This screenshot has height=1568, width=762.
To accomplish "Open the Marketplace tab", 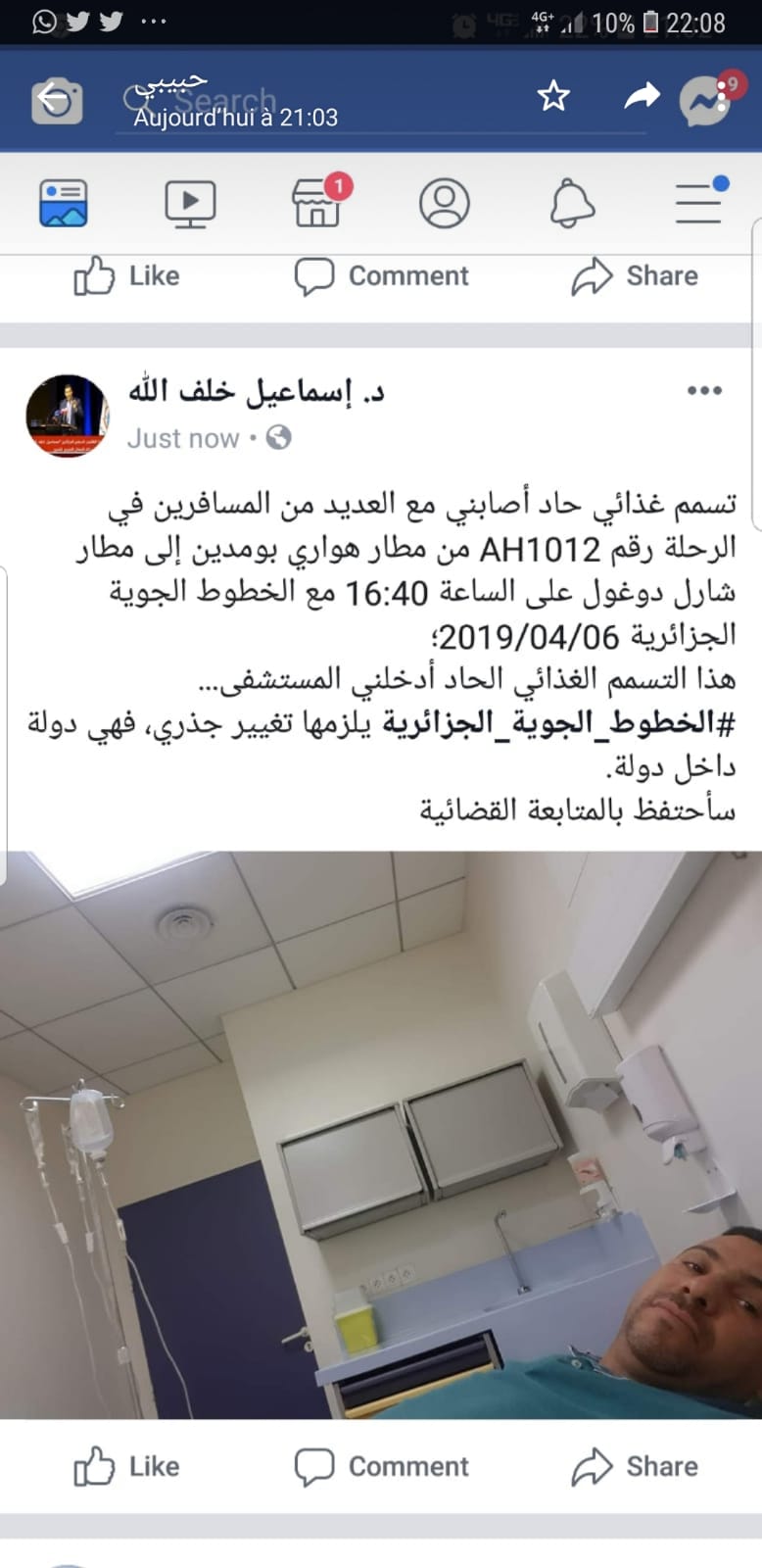I will pos(317,203).
